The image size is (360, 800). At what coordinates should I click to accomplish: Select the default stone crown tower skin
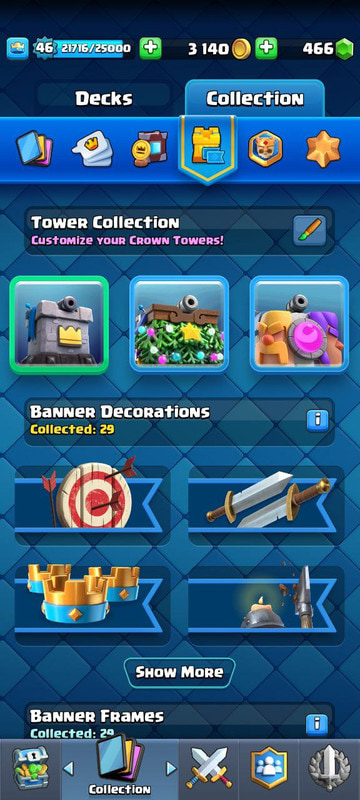coord(59,325)
